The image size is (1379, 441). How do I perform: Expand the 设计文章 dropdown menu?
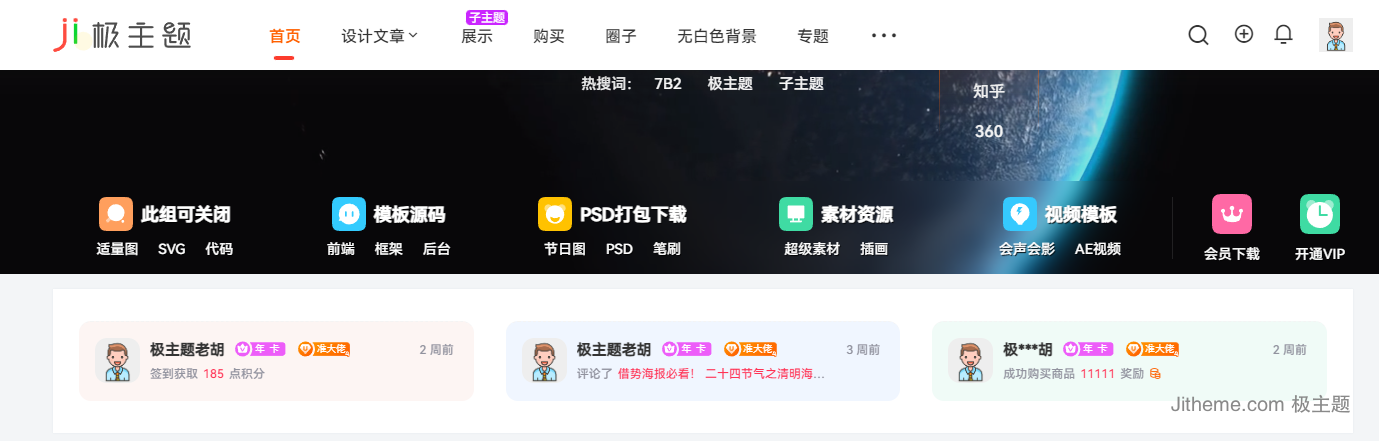[379, 36]
